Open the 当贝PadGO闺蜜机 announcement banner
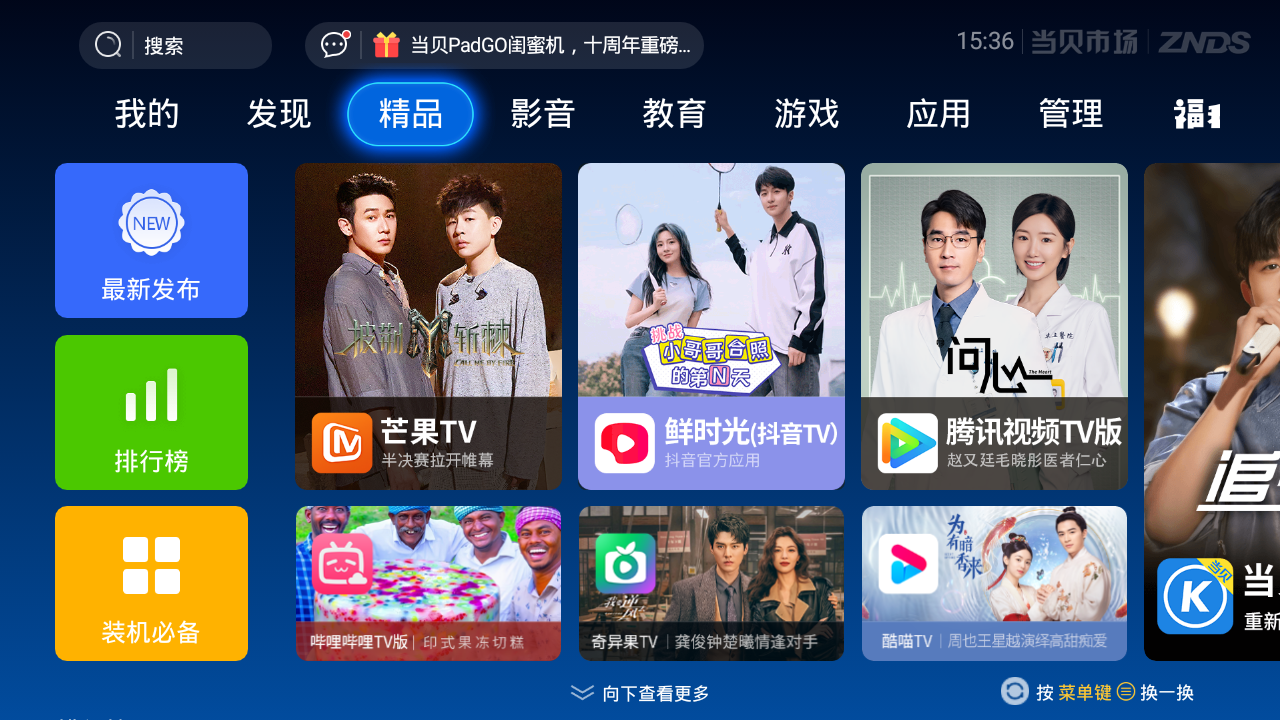1280x720 pixels. (x=504, y=46)
